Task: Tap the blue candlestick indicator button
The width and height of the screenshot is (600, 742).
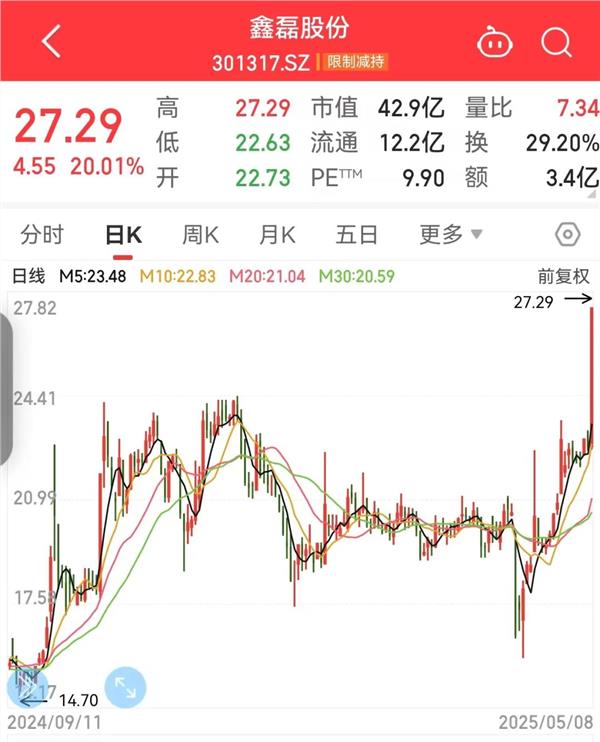Action: click(x=27, y=687)
